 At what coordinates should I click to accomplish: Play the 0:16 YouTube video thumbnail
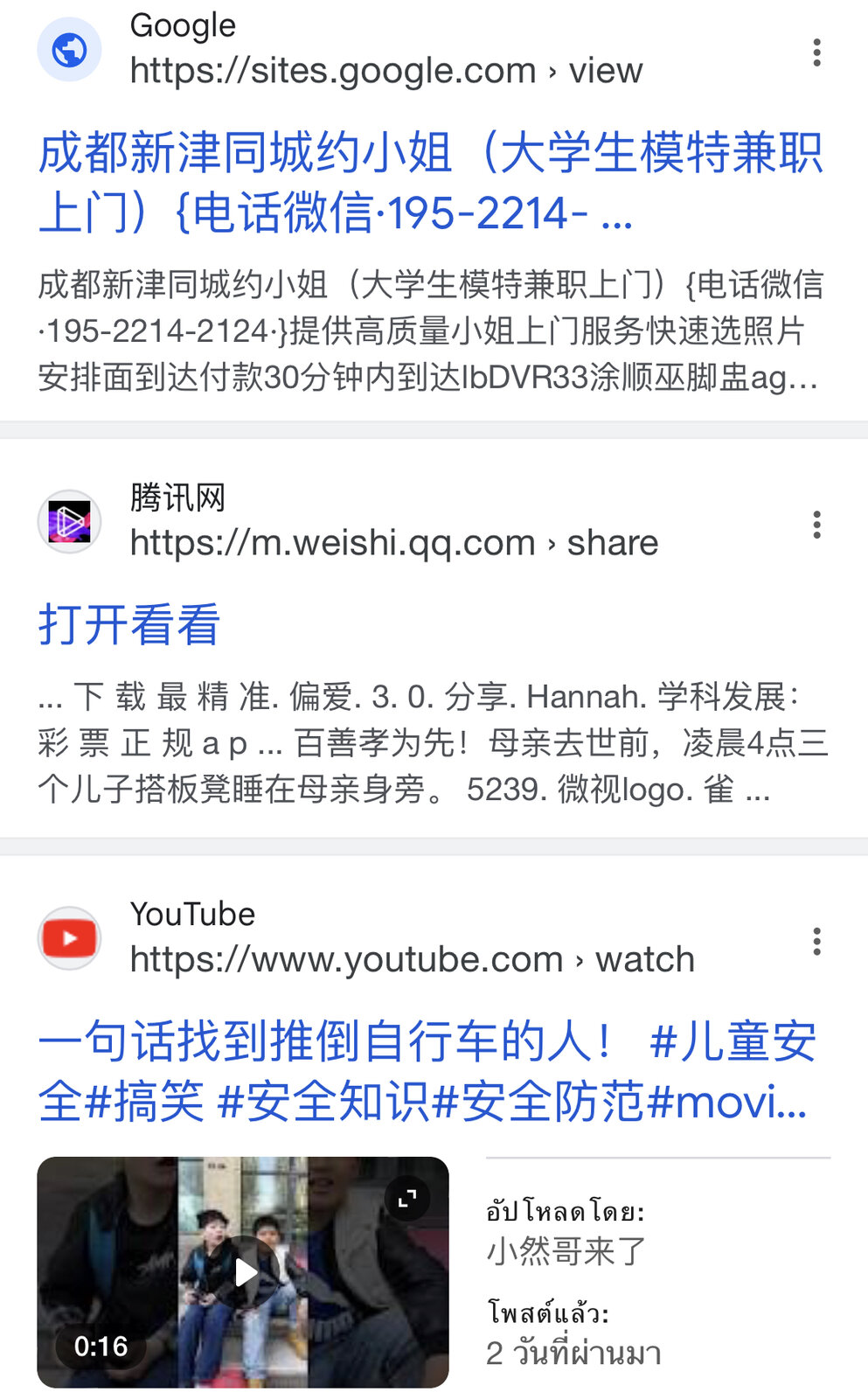coord(244,1271)
